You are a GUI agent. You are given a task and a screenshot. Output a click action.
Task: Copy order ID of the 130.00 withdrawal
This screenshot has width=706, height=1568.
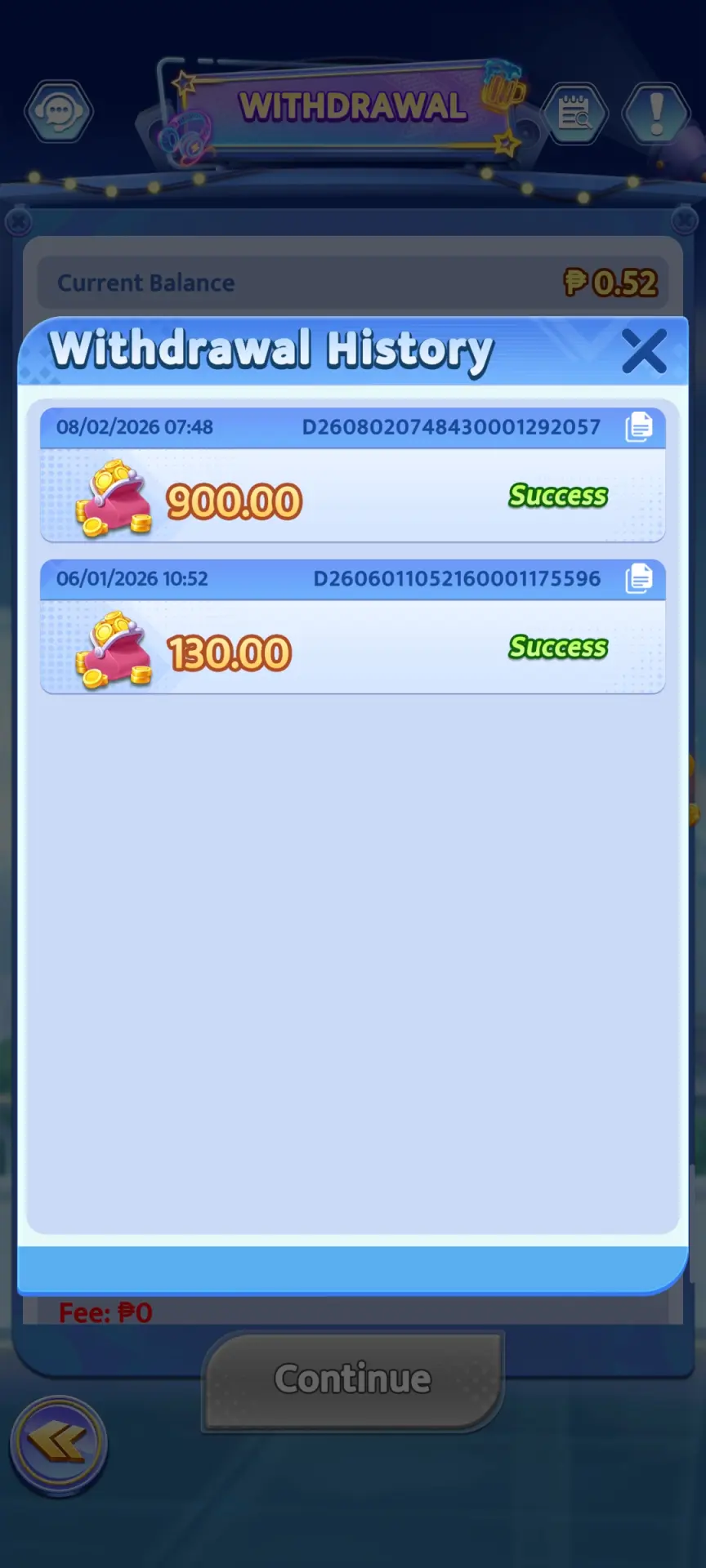[638, 578]
